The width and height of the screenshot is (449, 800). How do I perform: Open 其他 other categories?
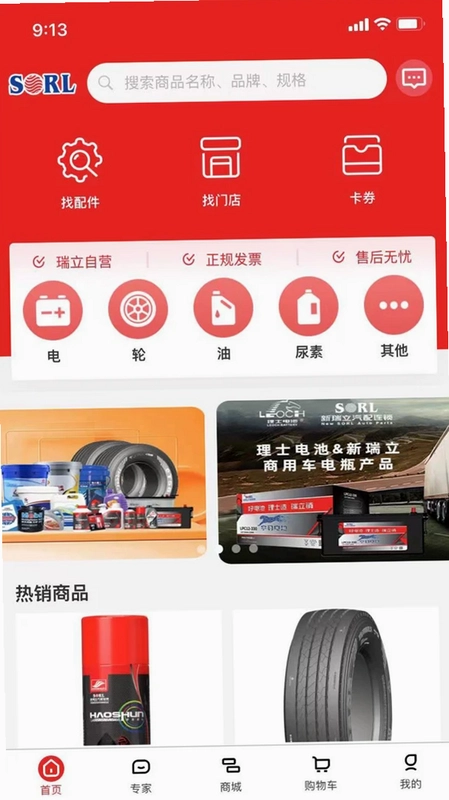(394, 317)
